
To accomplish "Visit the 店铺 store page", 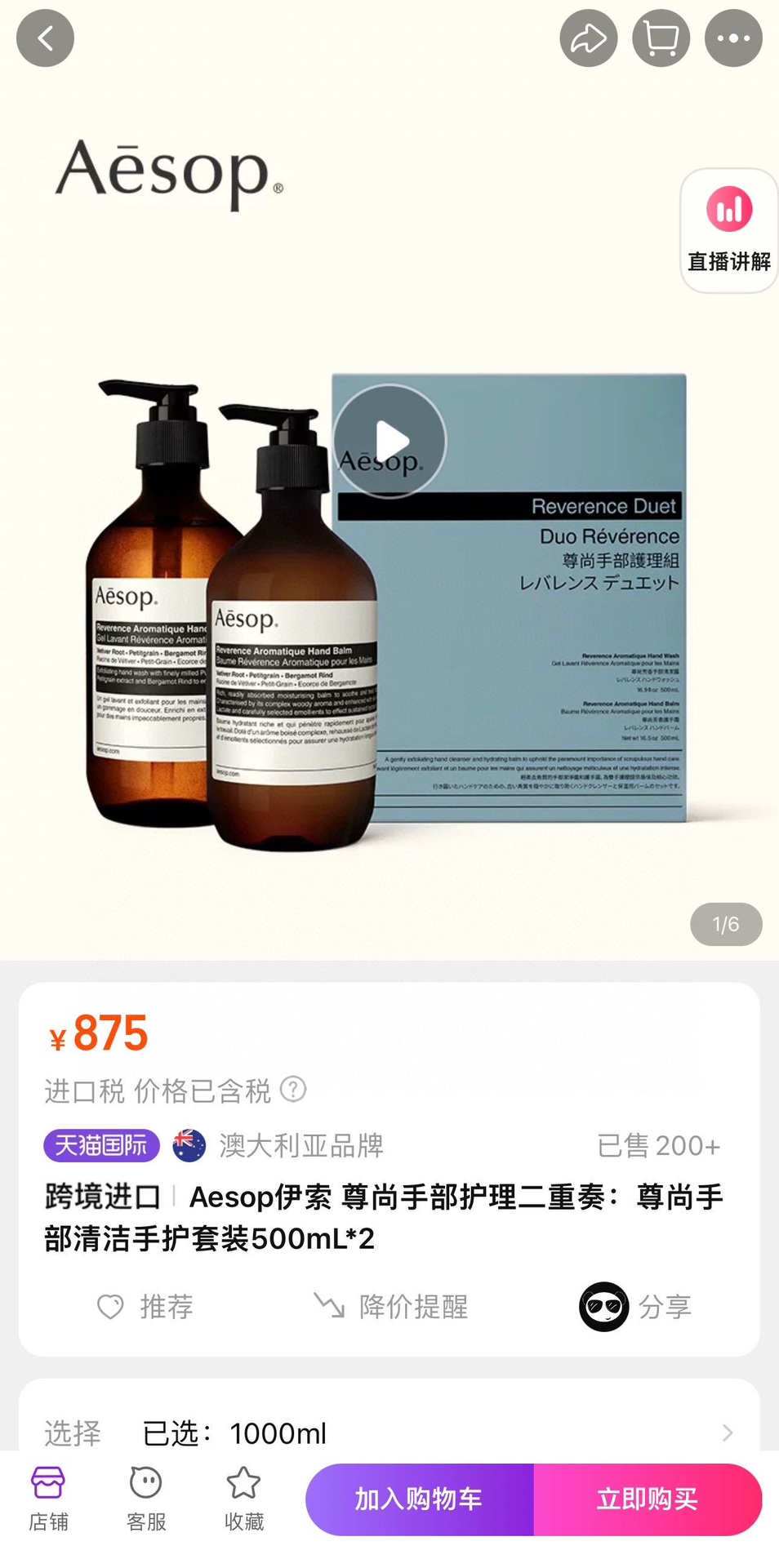I will pyautogui.click(x=48, y=1499).
